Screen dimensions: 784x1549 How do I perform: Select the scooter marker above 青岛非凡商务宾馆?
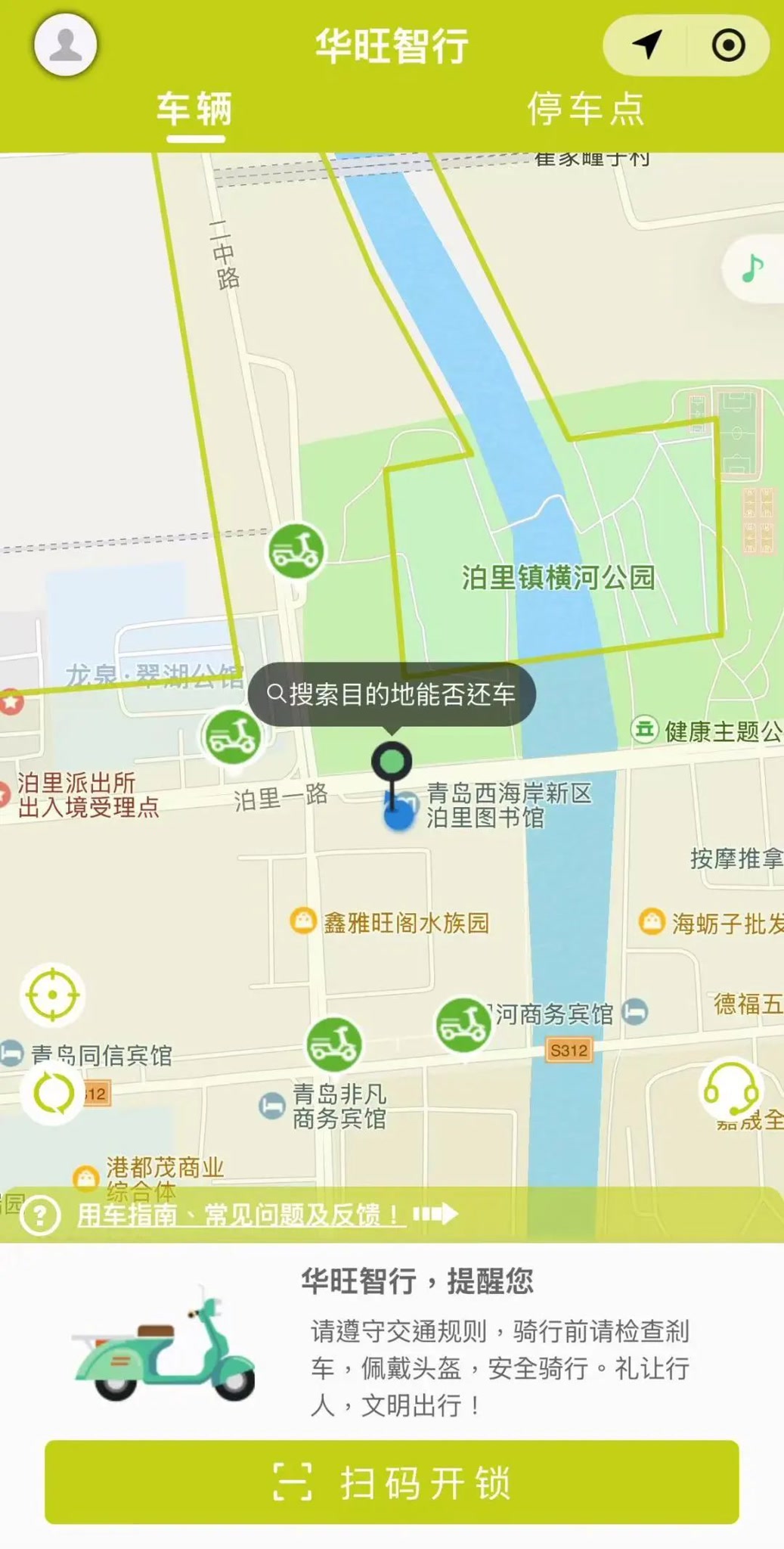click(x=333, y=1045)
